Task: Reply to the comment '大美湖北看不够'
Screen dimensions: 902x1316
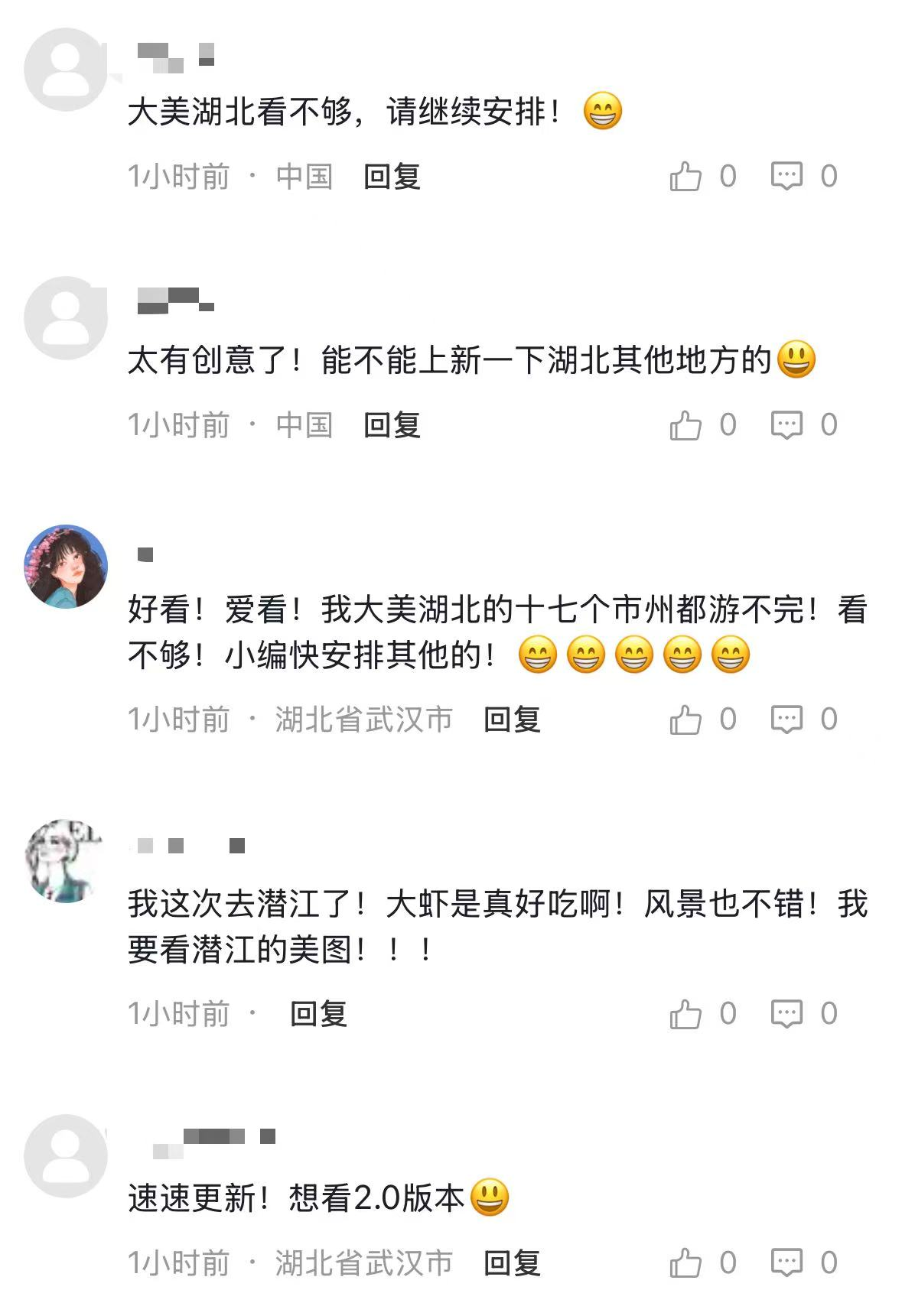Action: point(392,177)
